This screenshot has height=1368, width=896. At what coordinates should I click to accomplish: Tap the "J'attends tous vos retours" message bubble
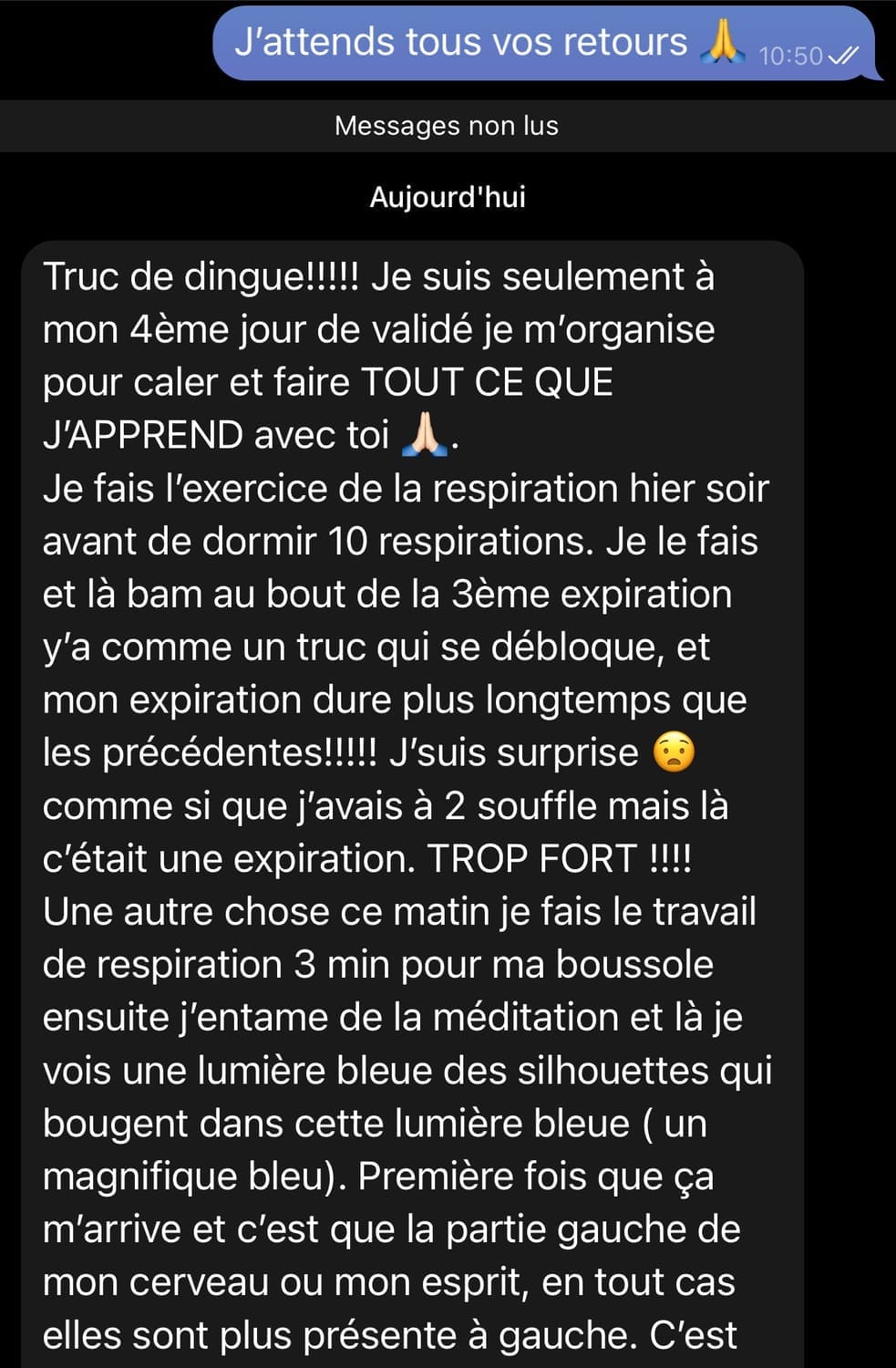tap(543, 44)
